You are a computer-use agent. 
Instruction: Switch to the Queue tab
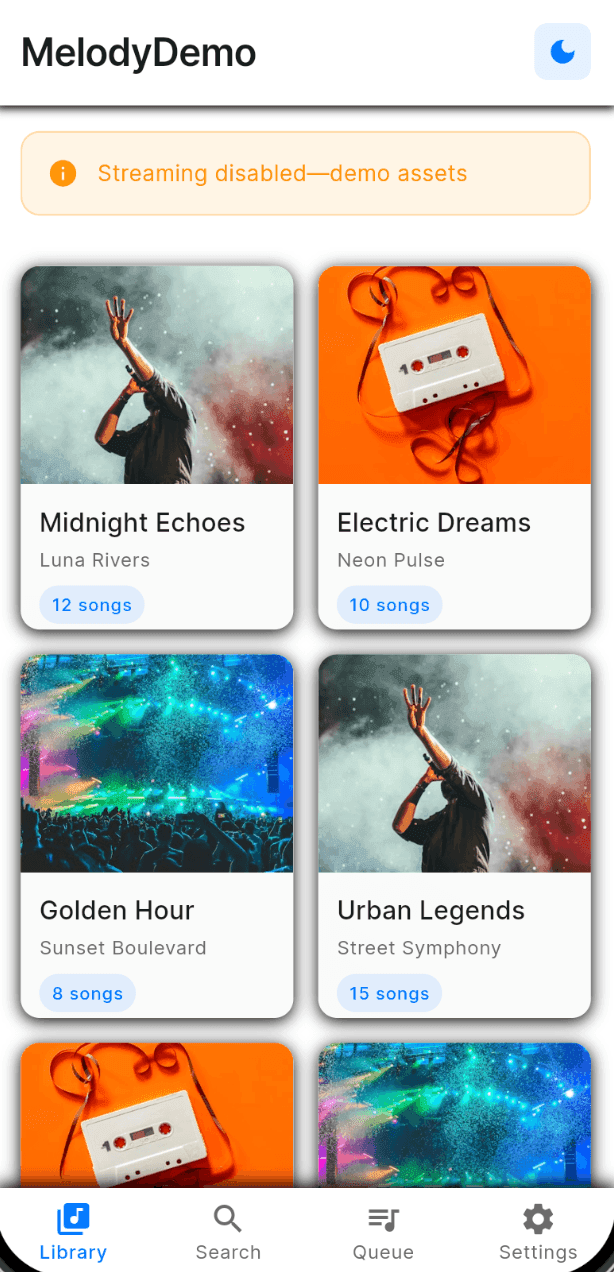pos(383,1232)
